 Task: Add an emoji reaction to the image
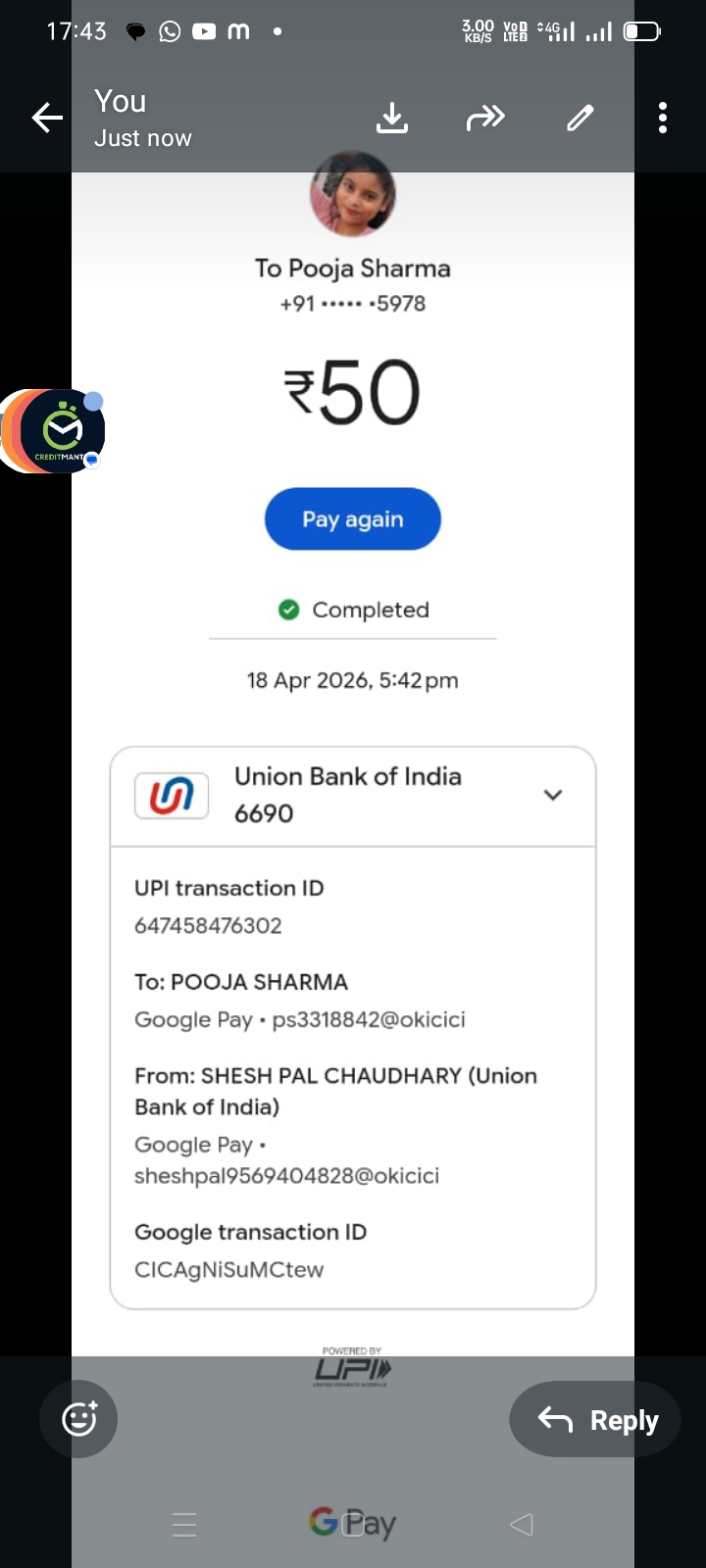pyautogui.click(x=78, y=1418)
